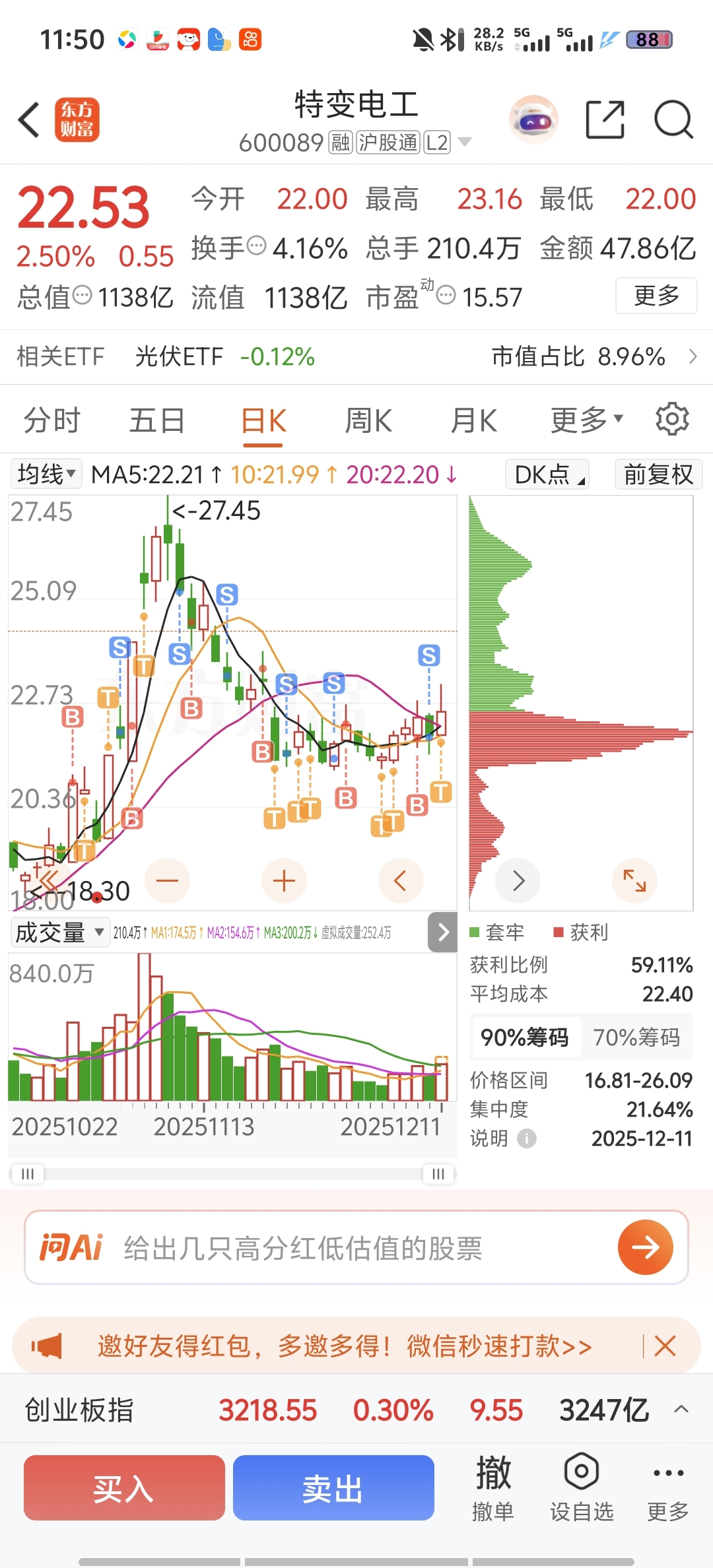The width and height of the screenshot is (713, 1568).
Task: Tap 买入 to buy the stock
Action: 124,1487
